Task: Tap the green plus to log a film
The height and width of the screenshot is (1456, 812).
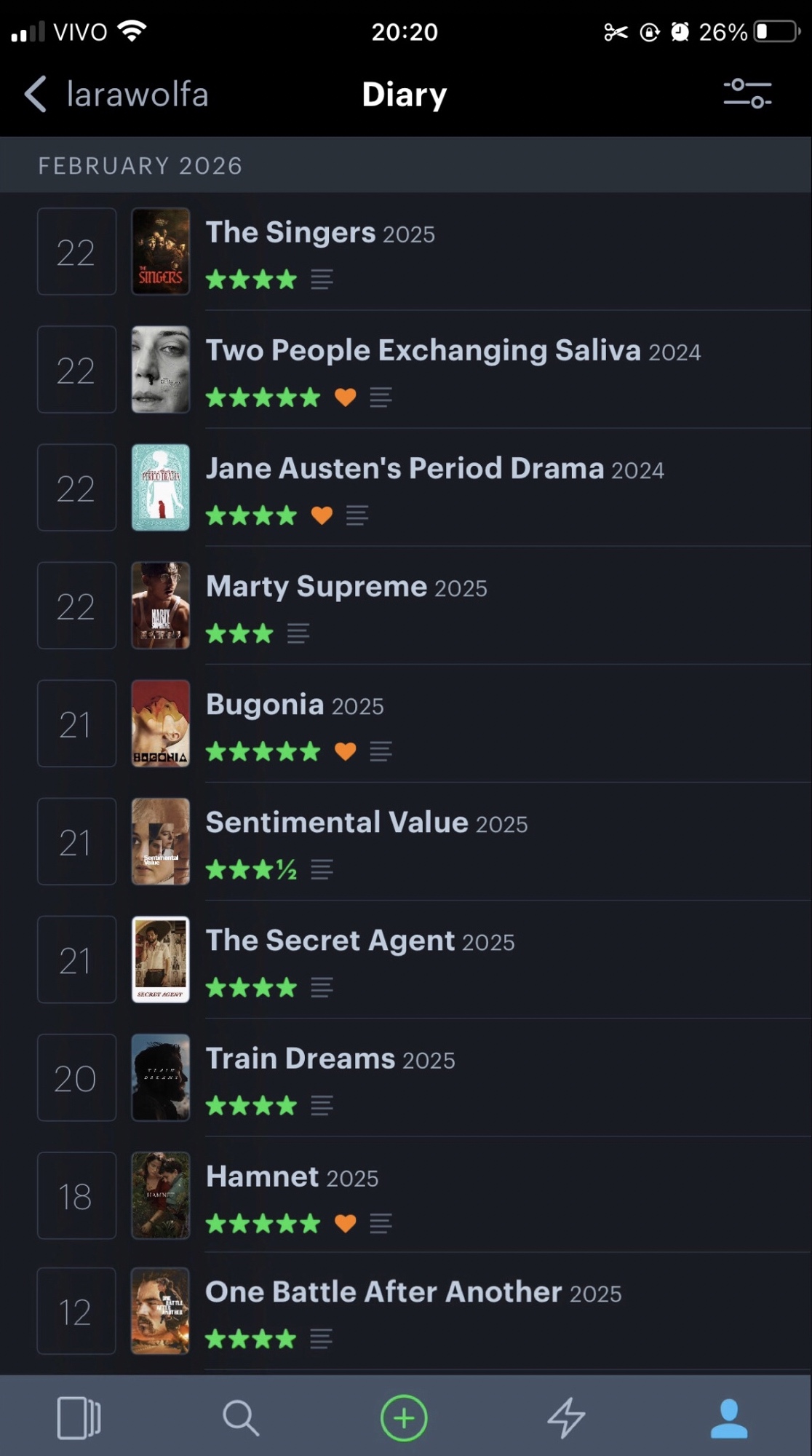Action: click(404, 1417)
